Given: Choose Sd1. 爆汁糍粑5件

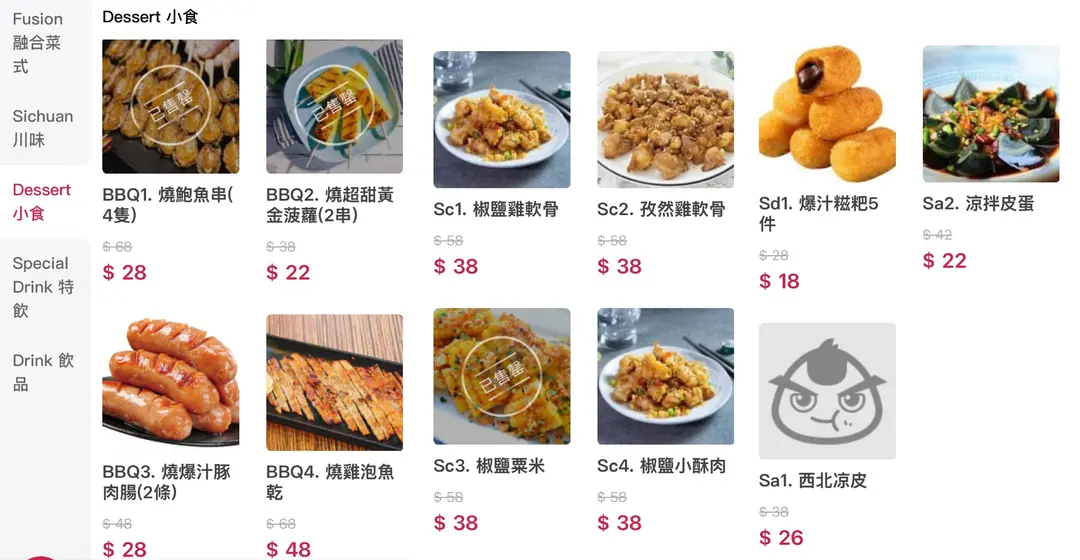Looking at the screenshot, I should tap(827, 114).
